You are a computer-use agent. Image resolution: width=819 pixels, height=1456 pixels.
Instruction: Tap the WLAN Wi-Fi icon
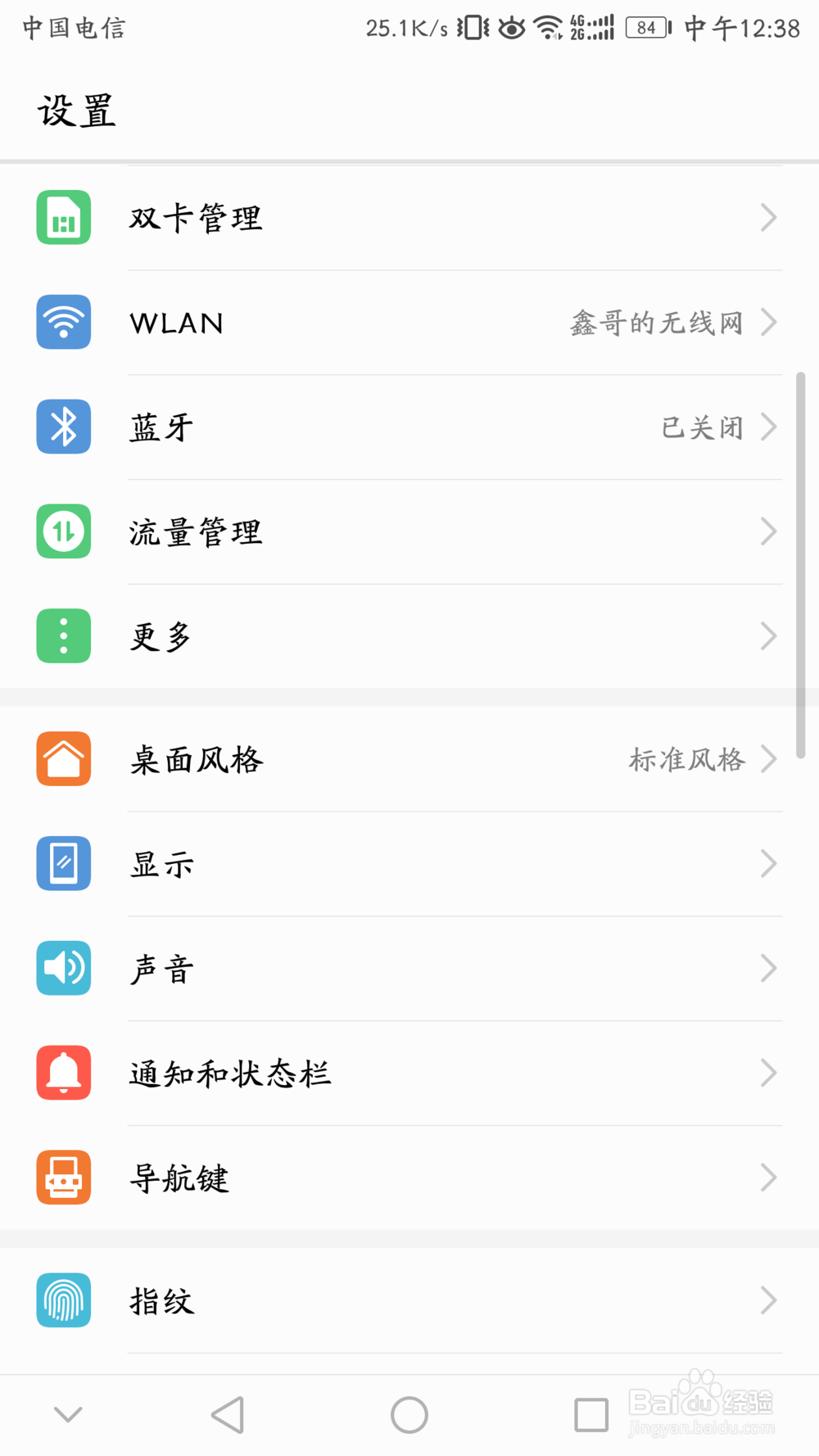pyautogui.click(x=63, y=322)
